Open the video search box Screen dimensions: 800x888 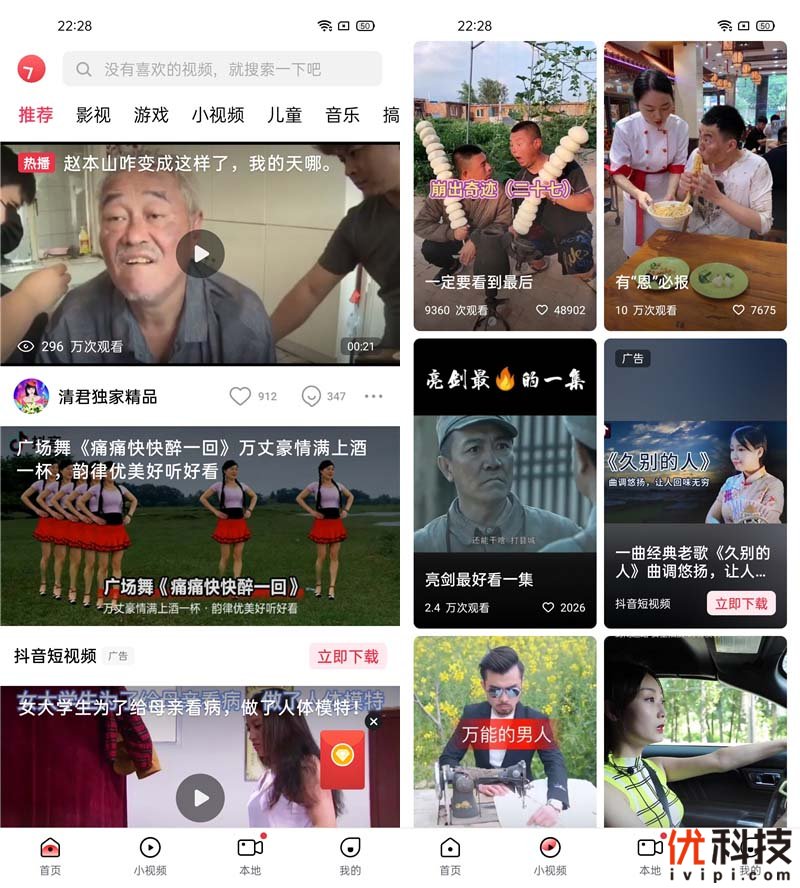coord(222,69)
